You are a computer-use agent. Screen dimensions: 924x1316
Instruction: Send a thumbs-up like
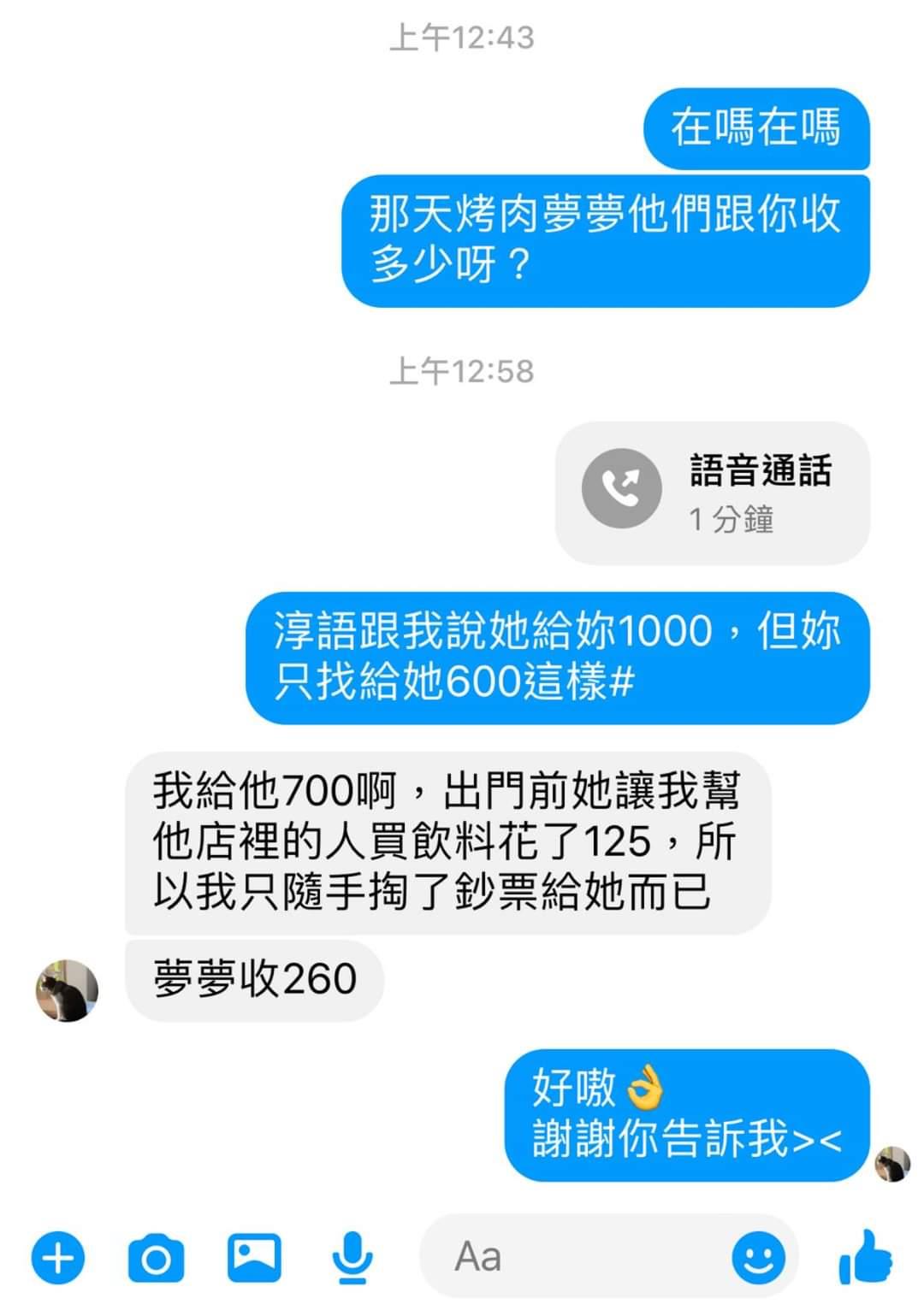pos(866,1257)
